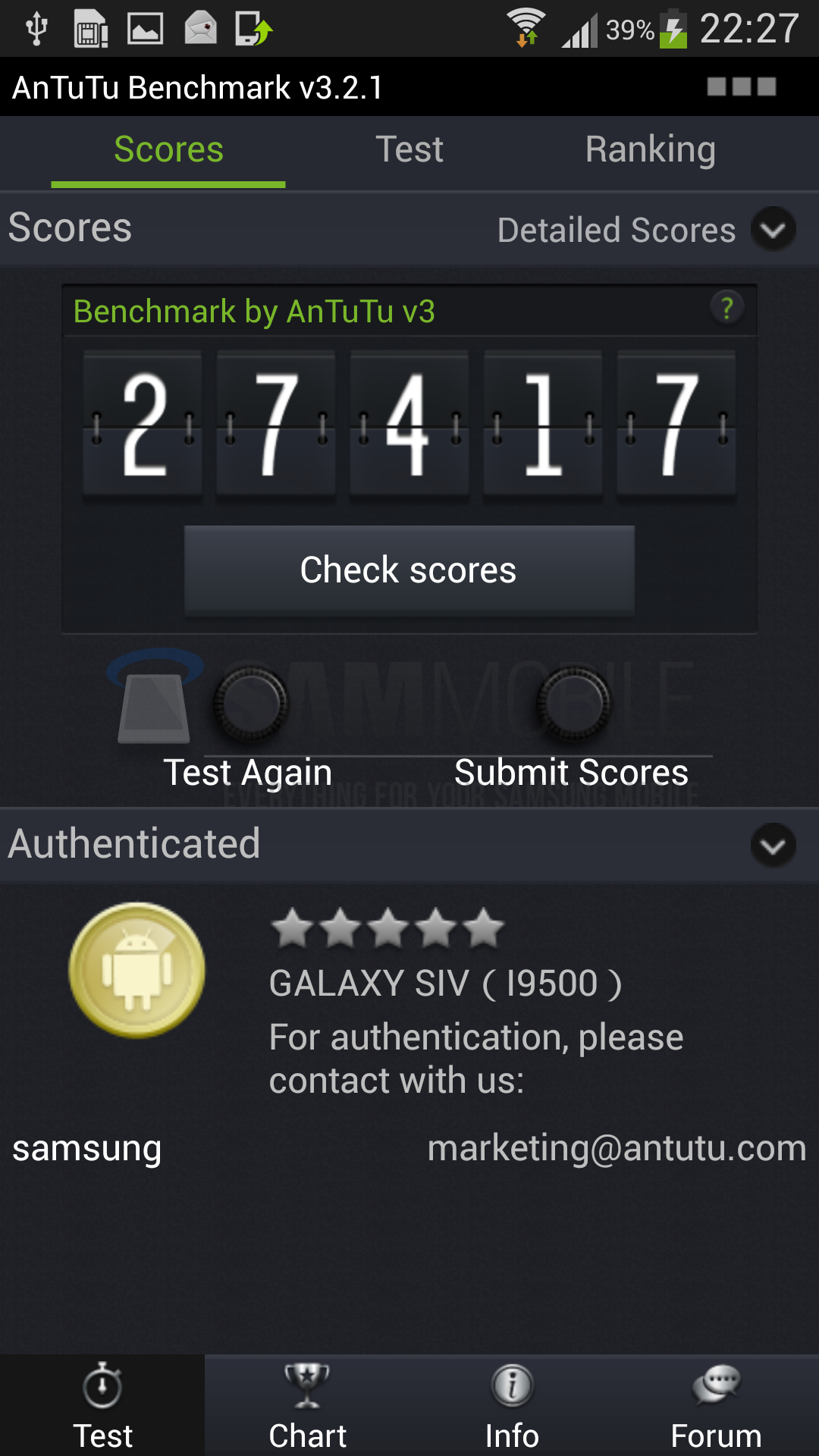Open the Info section
The image size is (819, 1456).
tap(512, 1405)
